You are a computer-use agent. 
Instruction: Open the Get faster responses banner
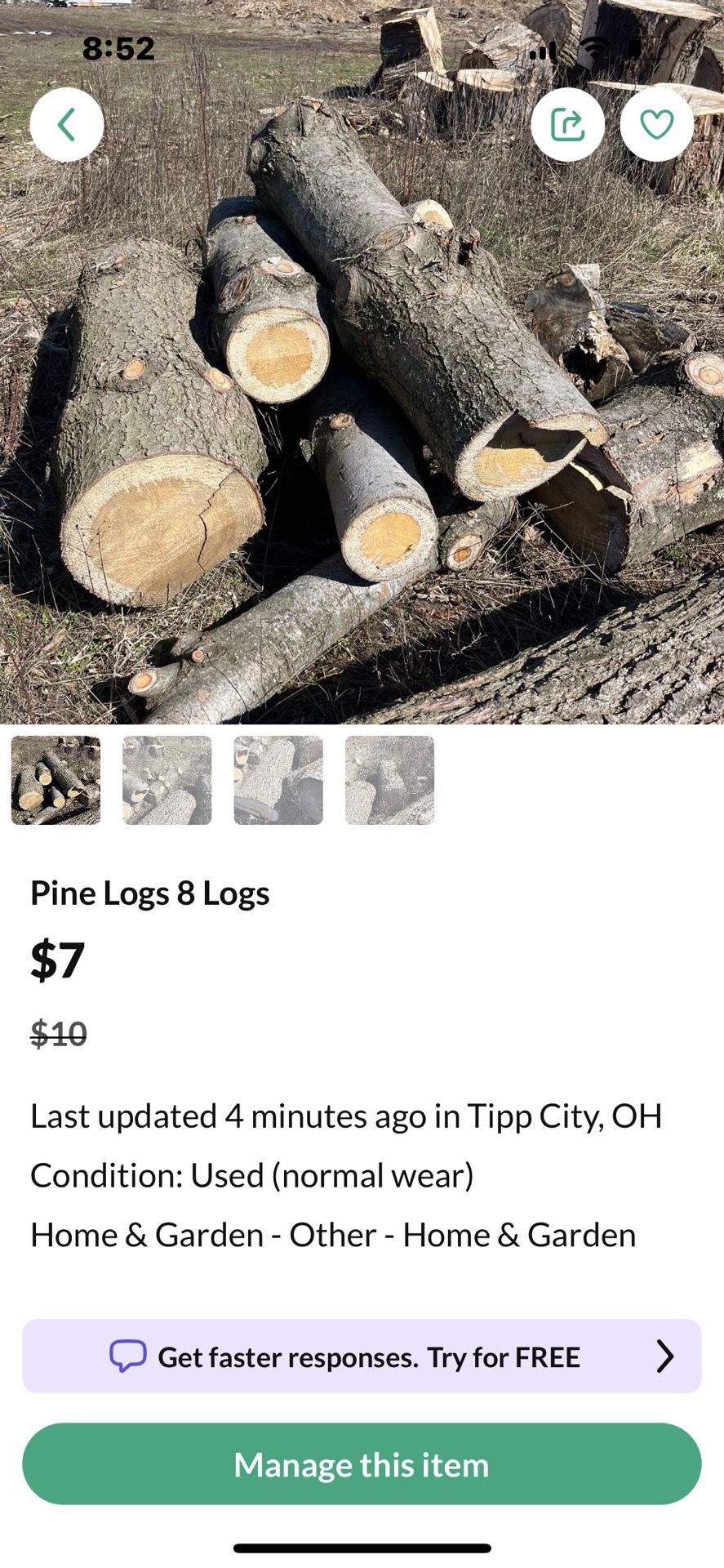pyautogui.click(x=362, y=1356)
